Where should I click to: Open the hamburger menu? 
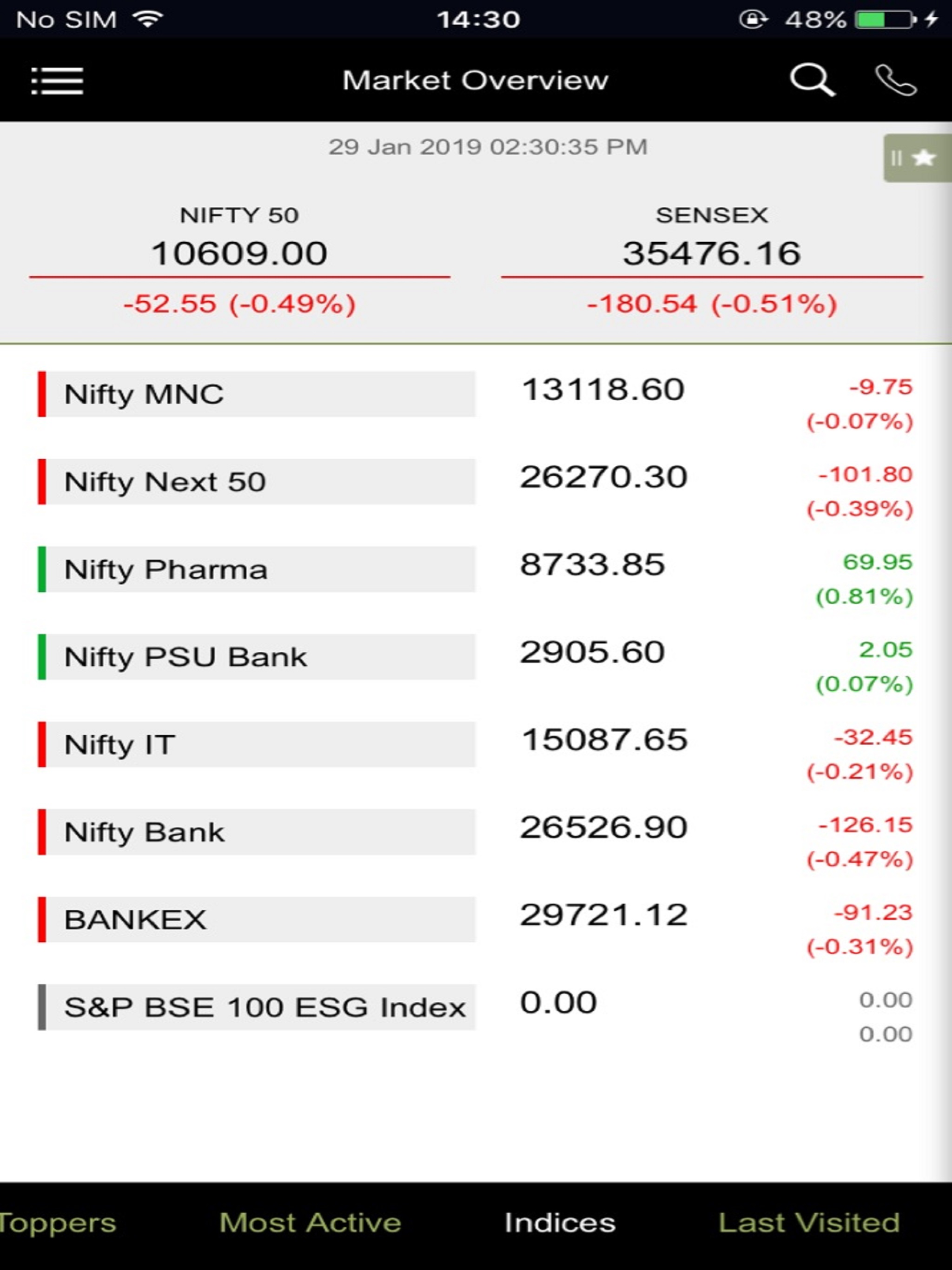point(57,80)
